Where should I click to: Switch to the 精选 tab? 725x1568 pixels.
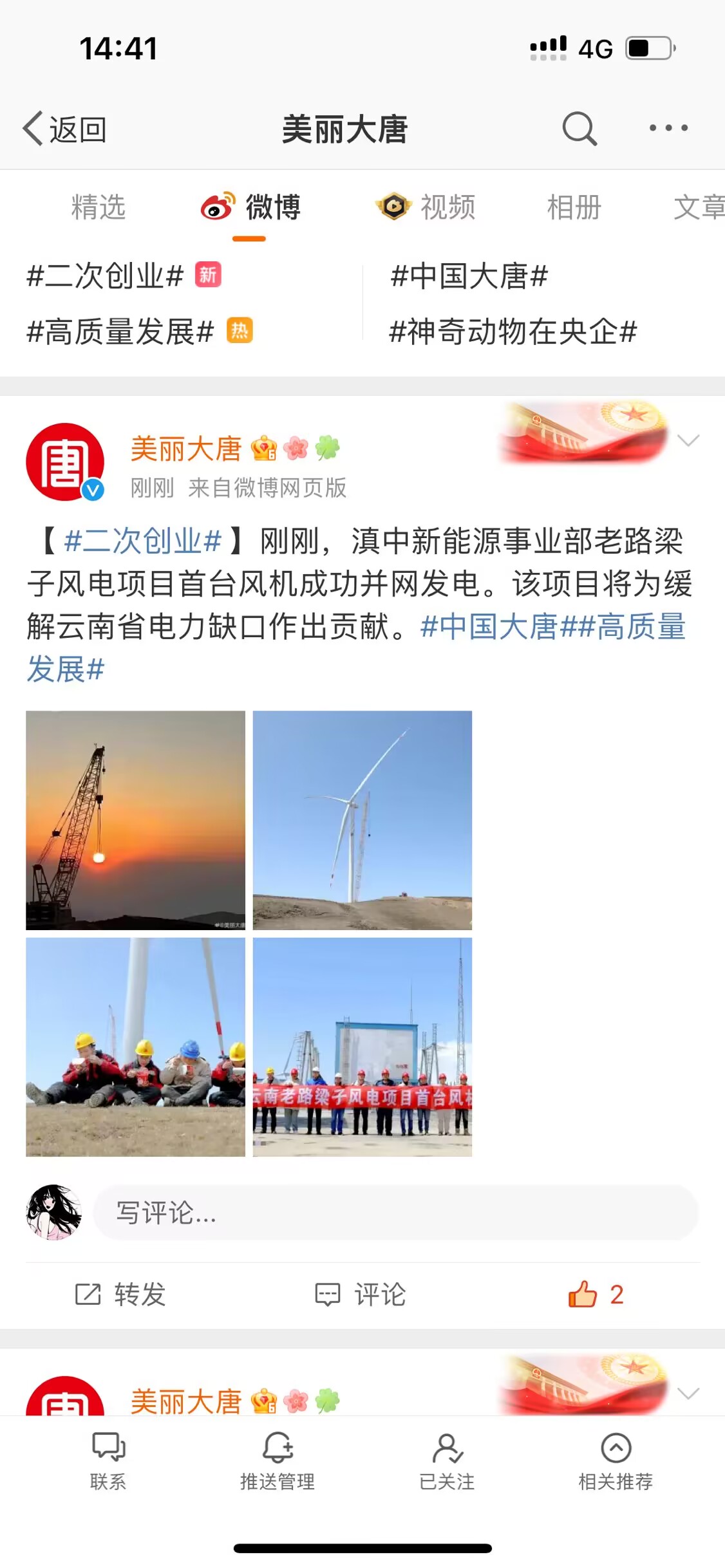pyautogui.click(x=98, y=207)
